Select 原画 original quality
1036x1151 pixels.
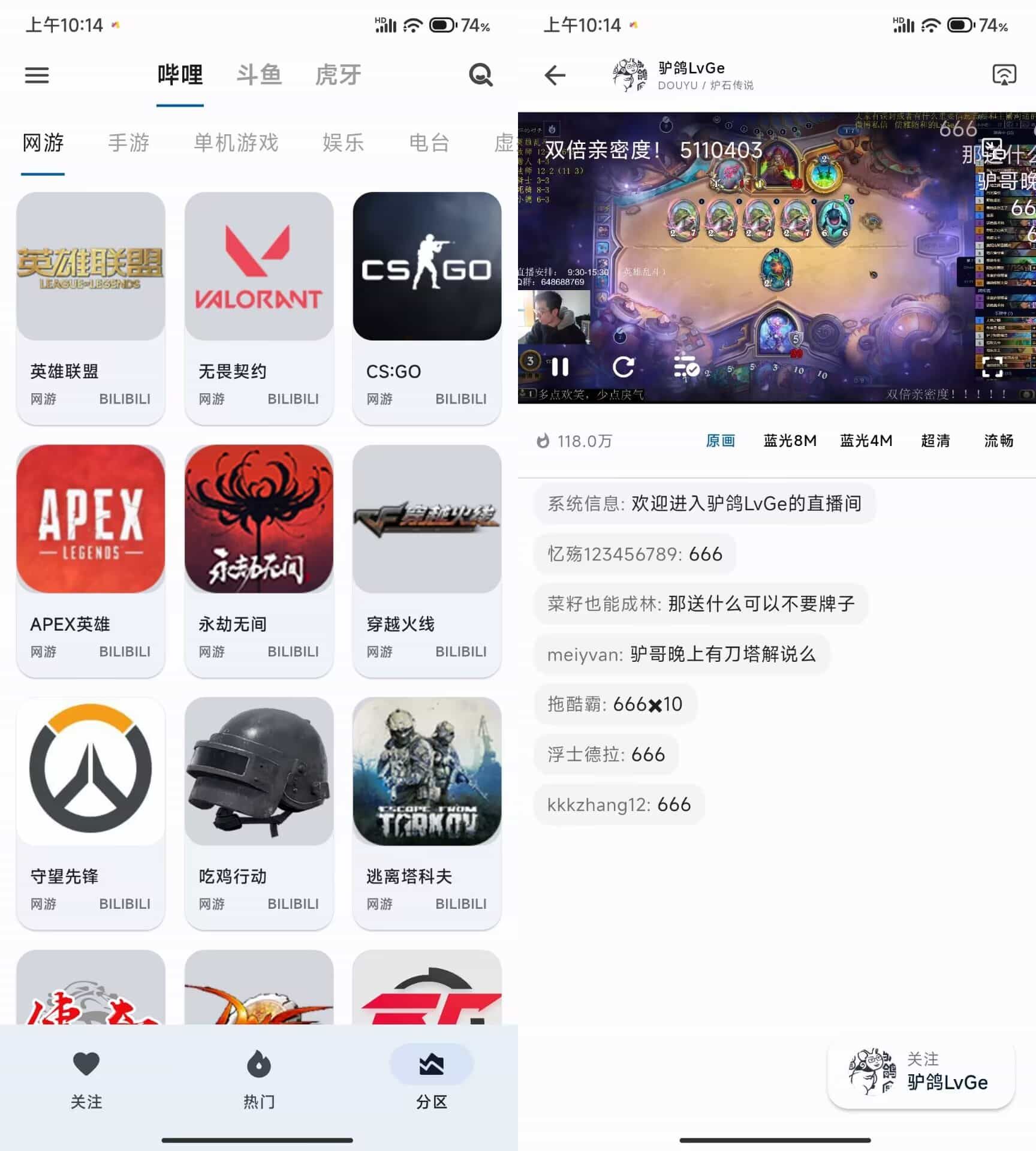(720, 441)
